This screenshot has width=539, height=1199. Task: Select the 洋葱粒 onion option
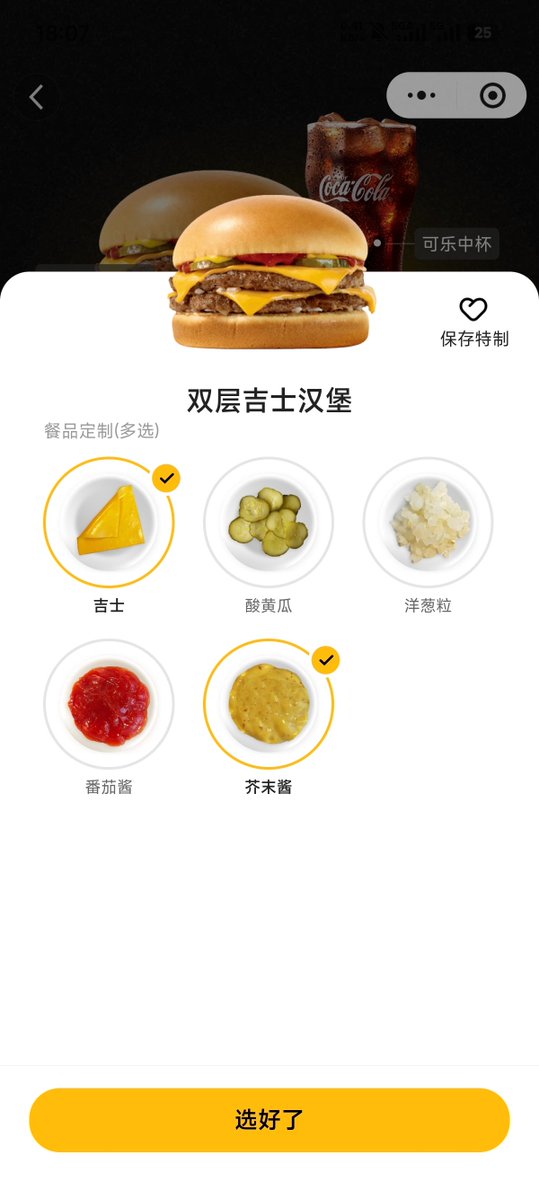pyautogui.click(x=428, y=522)
